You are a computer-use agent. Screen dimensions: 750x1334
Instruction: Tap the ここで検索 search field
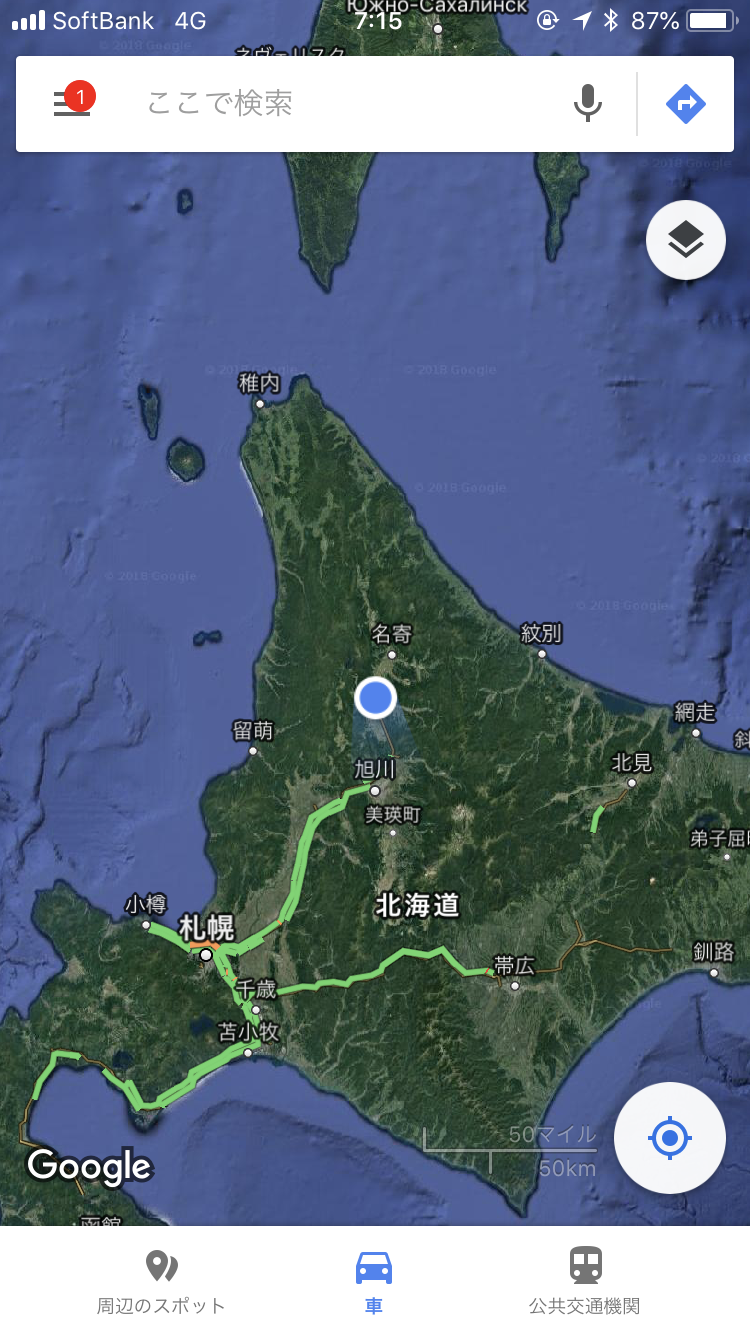coord(330,103)
